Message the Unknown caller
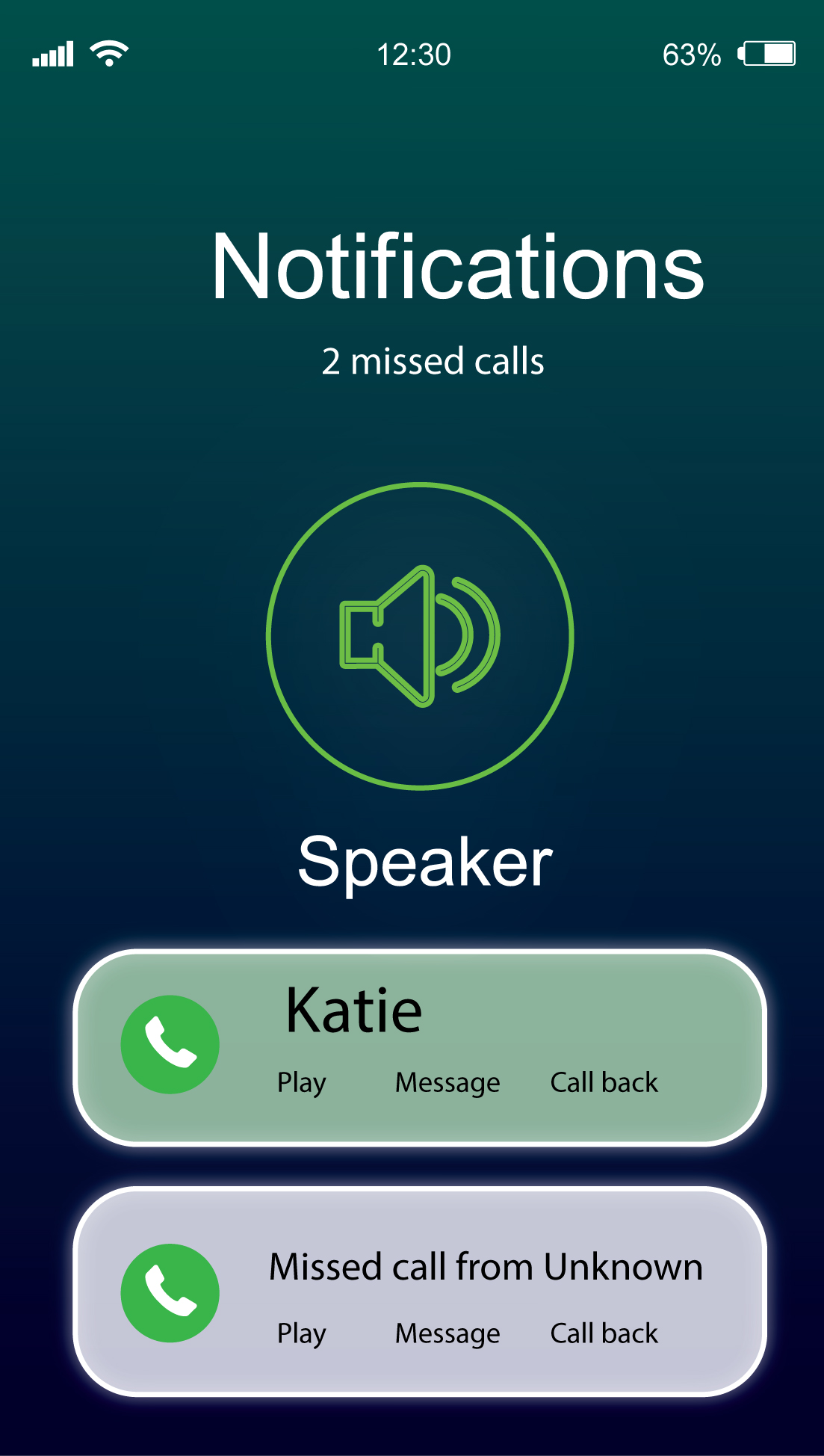The image size is (824, 1456). (x=447, y=1334)
